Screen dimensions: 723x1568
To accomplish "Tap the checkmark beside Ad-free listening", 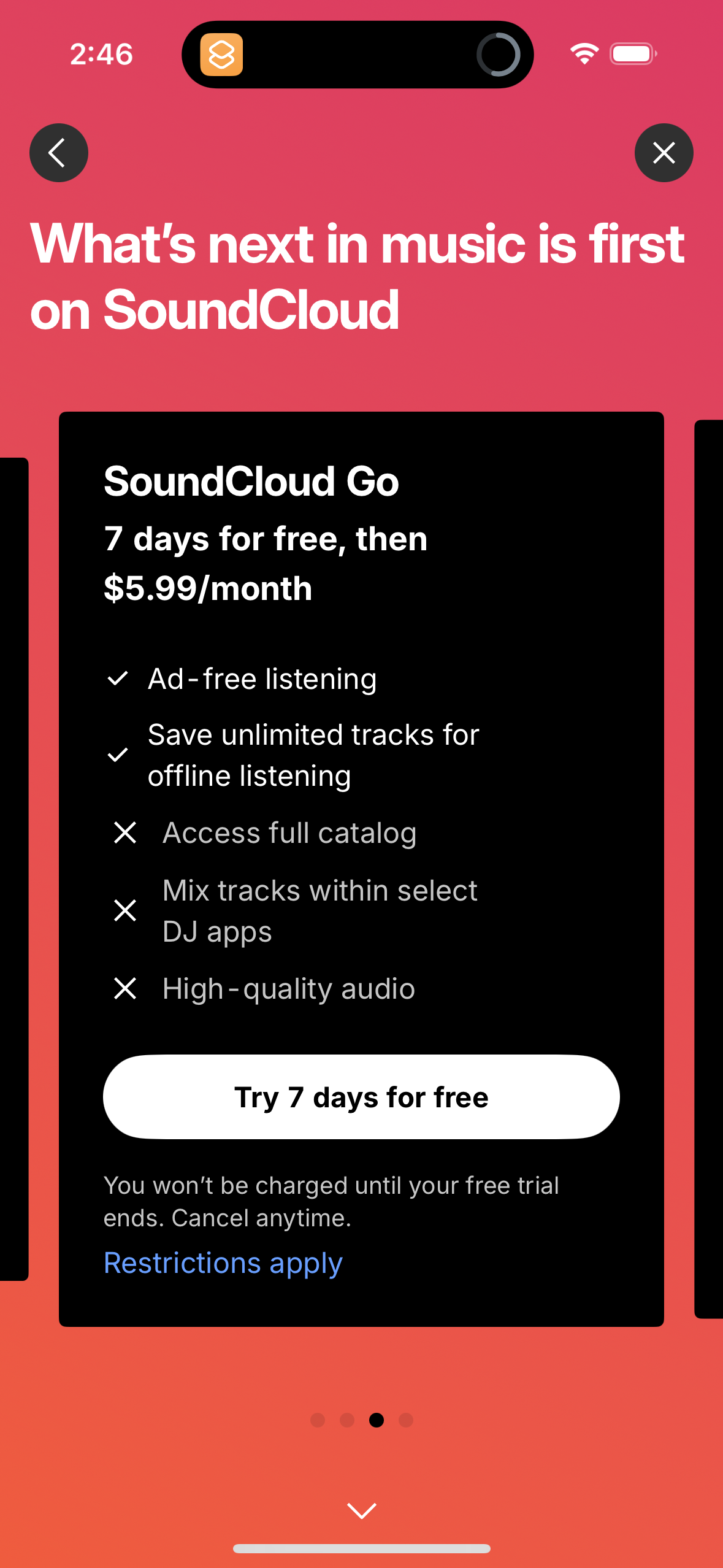I will coord(118,678).
